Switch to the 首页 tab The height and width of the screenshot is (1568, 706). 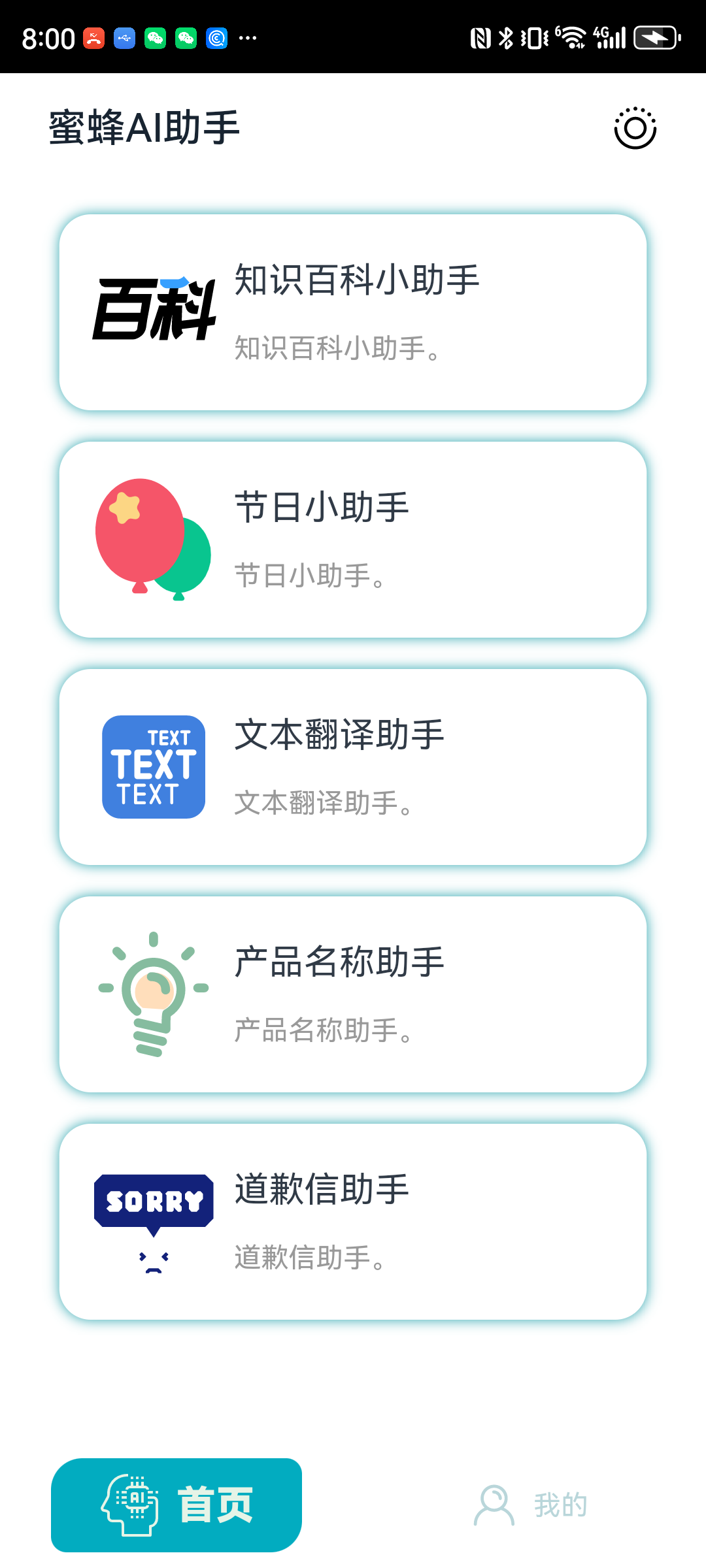176,1505
